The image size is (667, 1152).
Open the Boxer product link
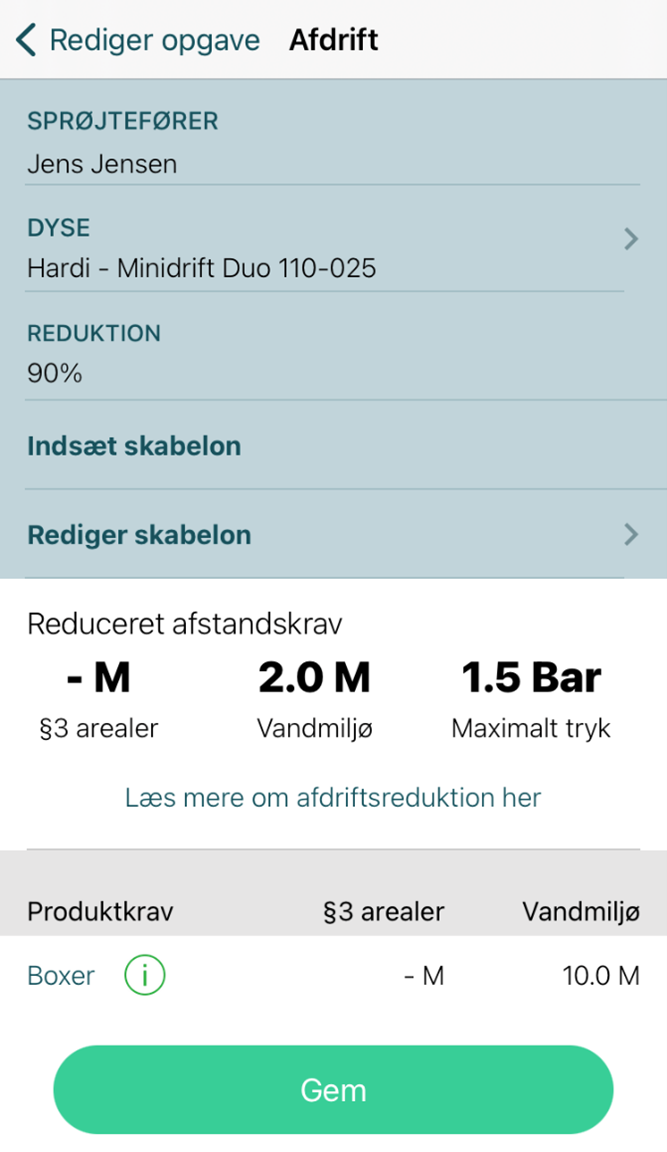[x=61, y=976]
